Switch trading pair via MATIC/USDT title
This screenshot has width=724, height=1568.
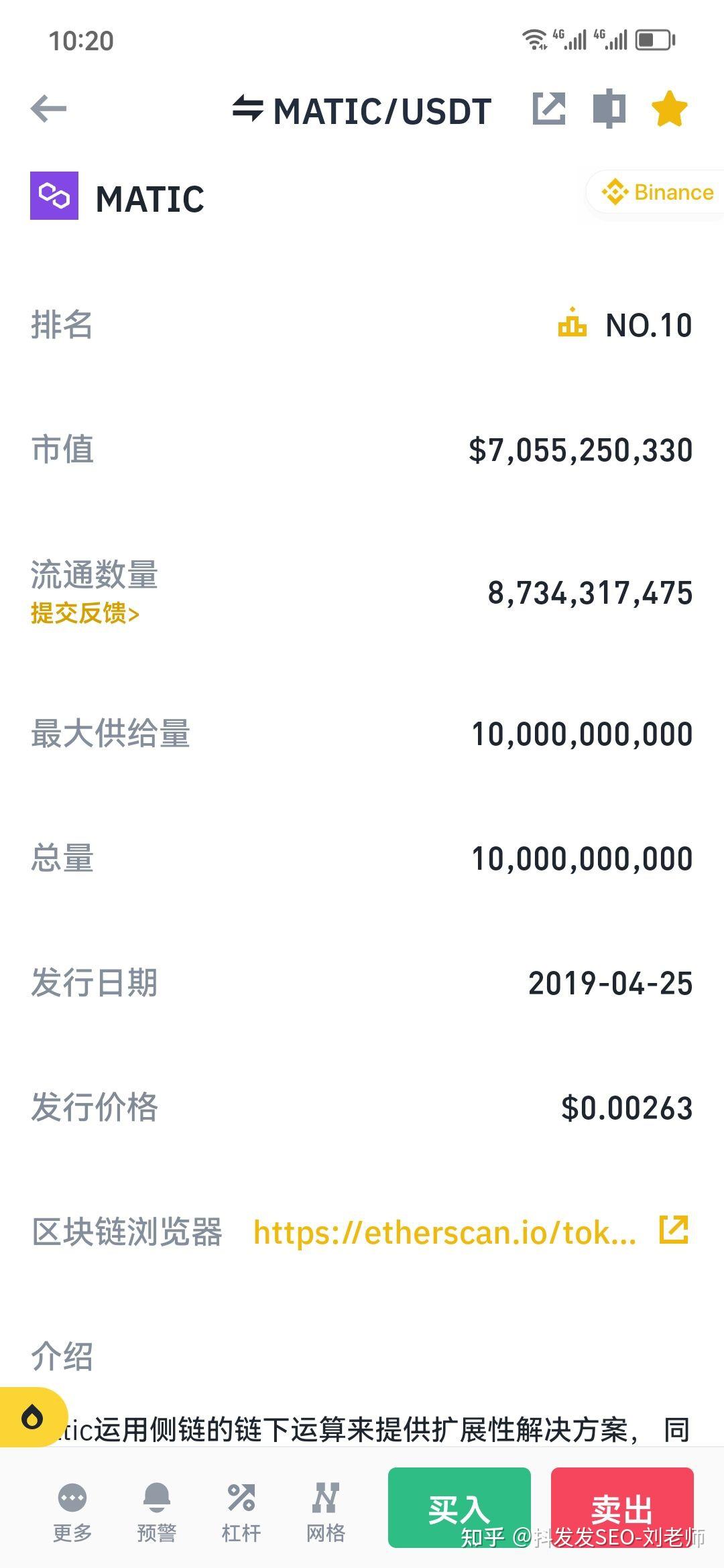362,111
